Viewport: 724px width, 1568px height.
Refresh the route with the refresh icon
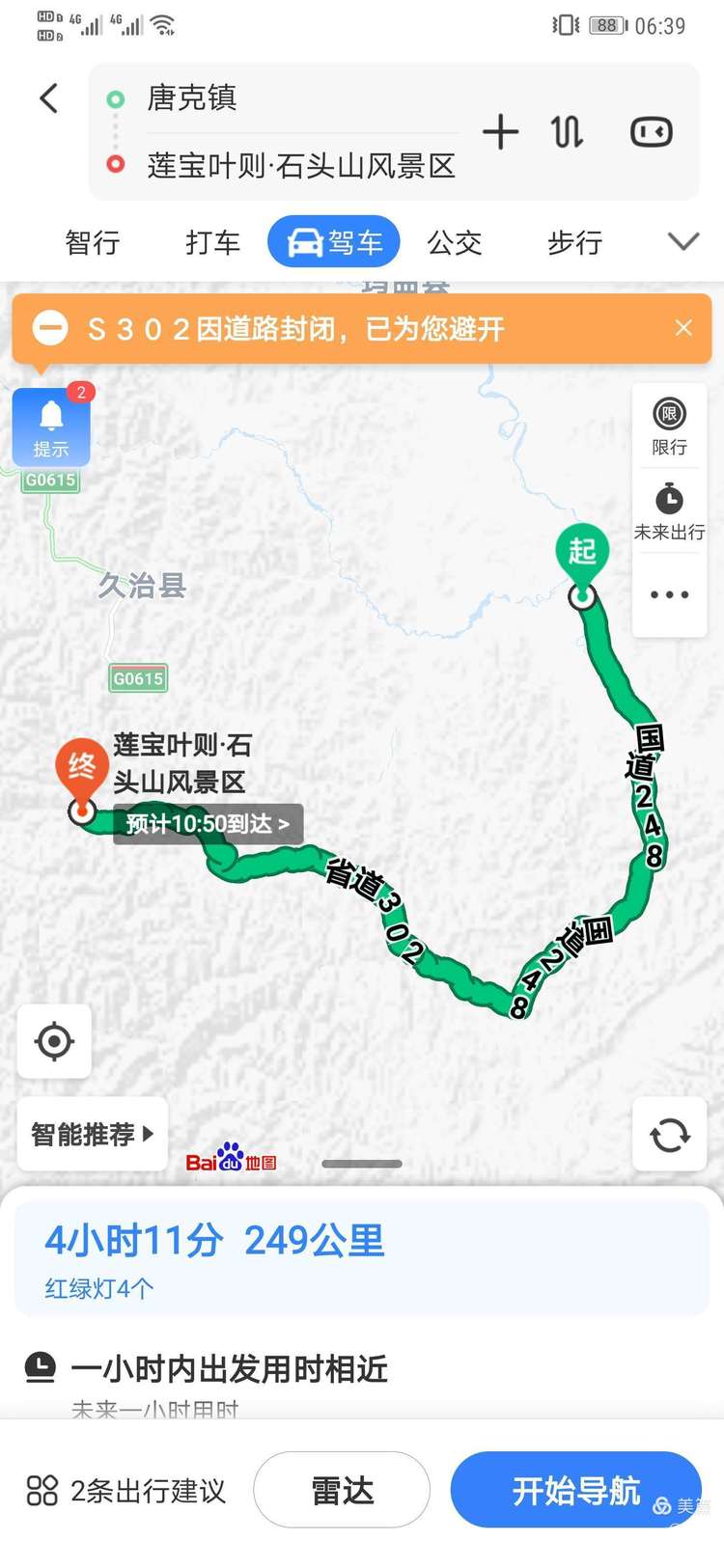(669, 1135)
